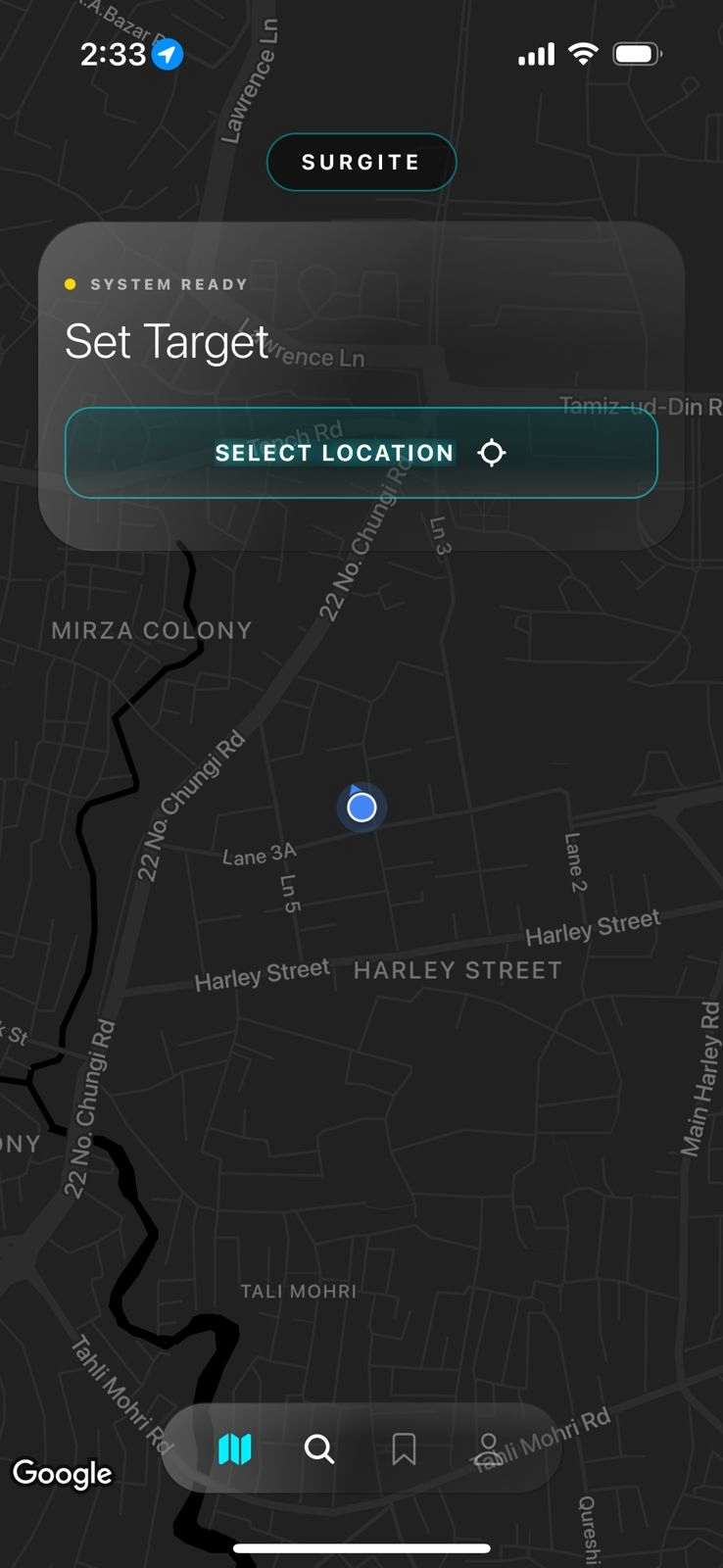The height and width of the screenshot is (1568, 723).
Task: Tap the Wi-Fi icon in the status bar
Action: (x=582, y=54)
